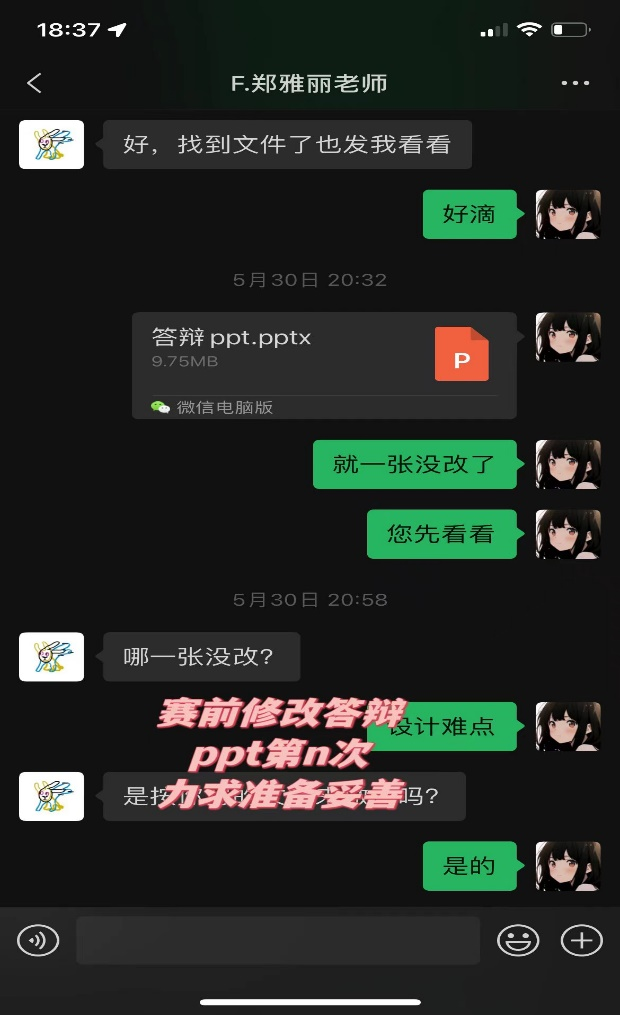View teacher's avatar beside 好，找到文件了也发我看看
The height and width of the screenshot is (1015, 620).
point(51,145)
